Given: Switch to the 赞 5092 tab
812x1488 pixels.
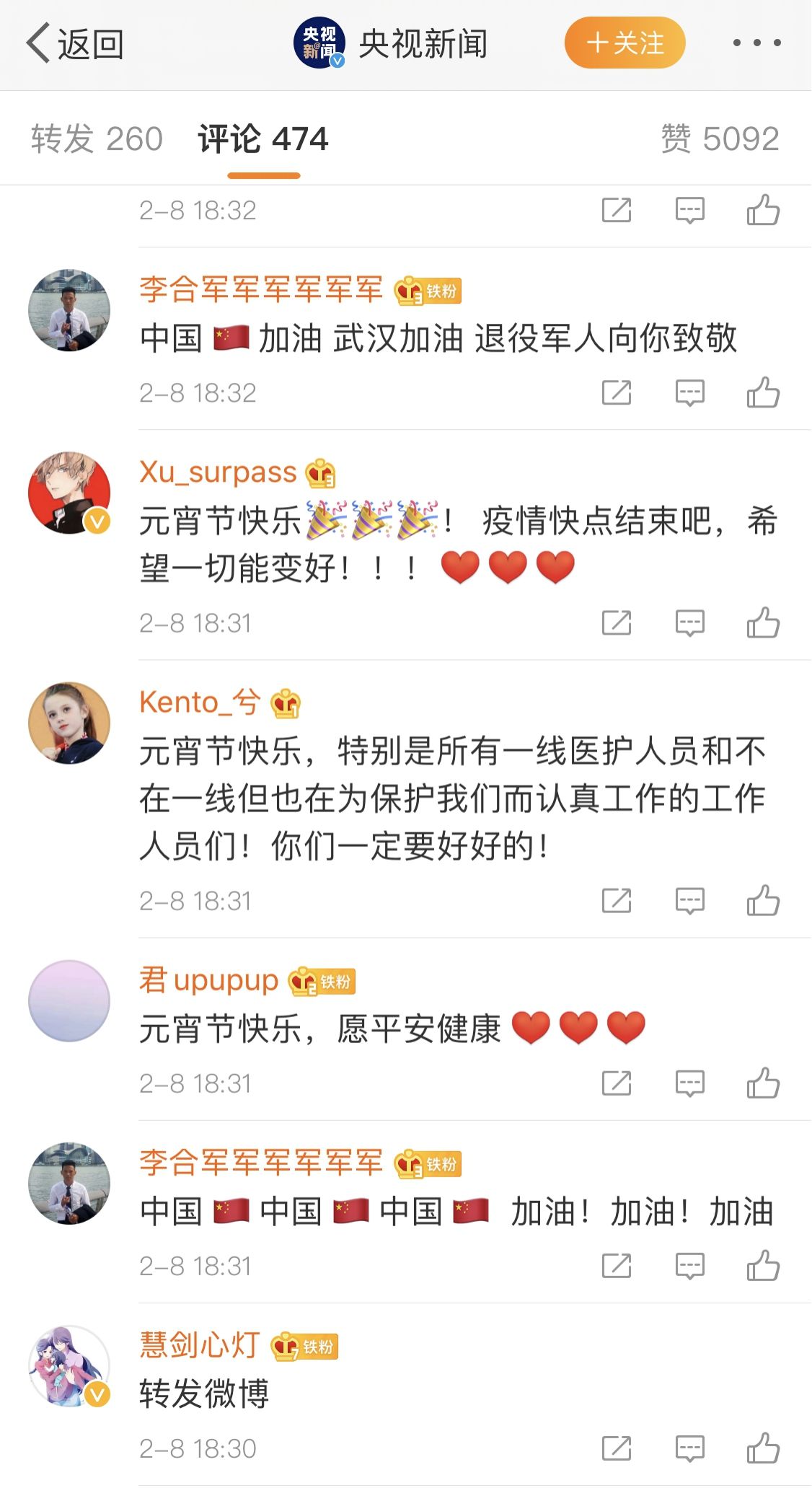Looking at the screenshot, I should [720, 138].
